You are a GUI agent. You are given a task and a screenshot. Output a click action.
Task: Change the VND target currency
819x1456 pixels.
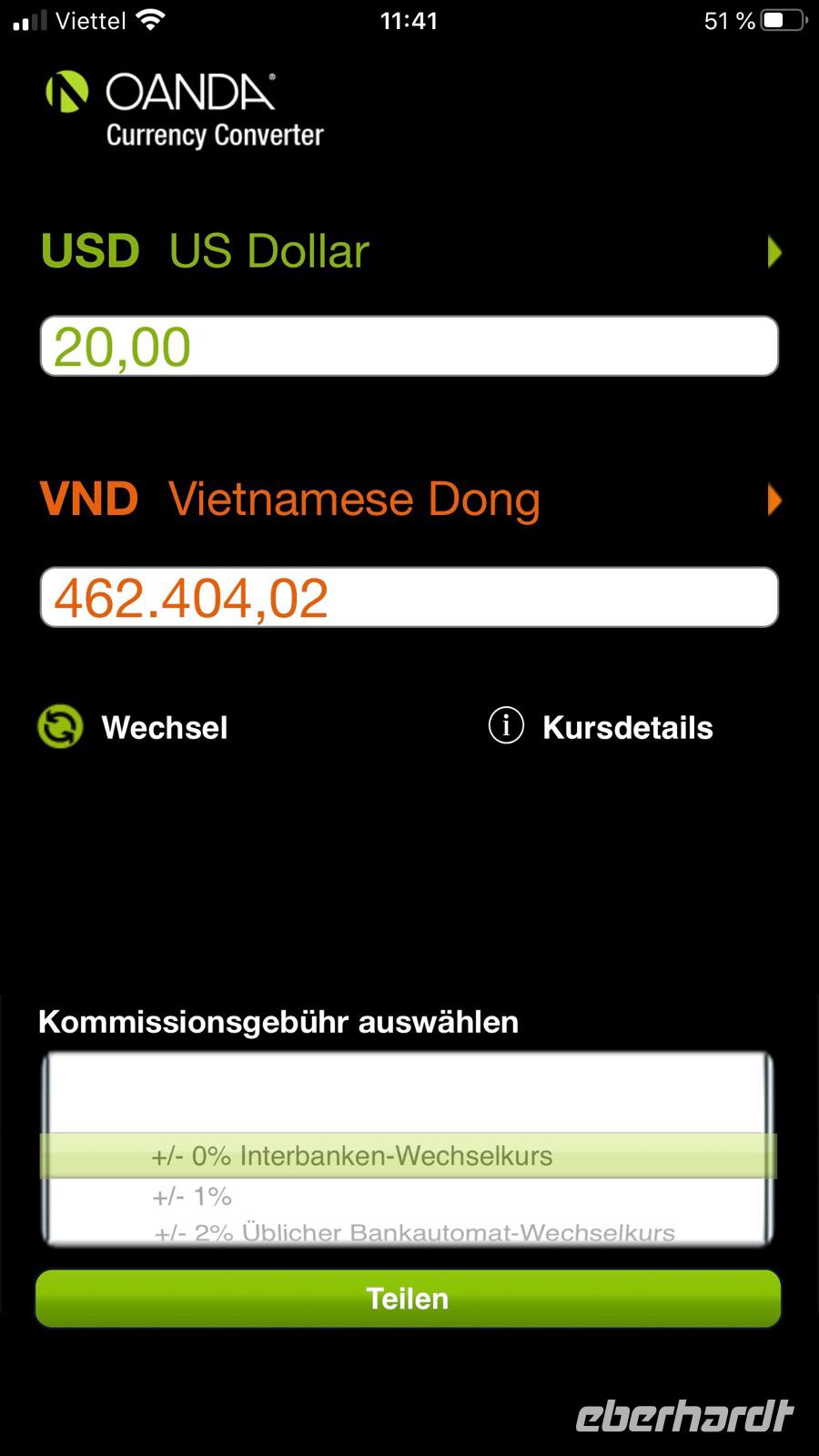pyautogui.click(x=409, y=500)
